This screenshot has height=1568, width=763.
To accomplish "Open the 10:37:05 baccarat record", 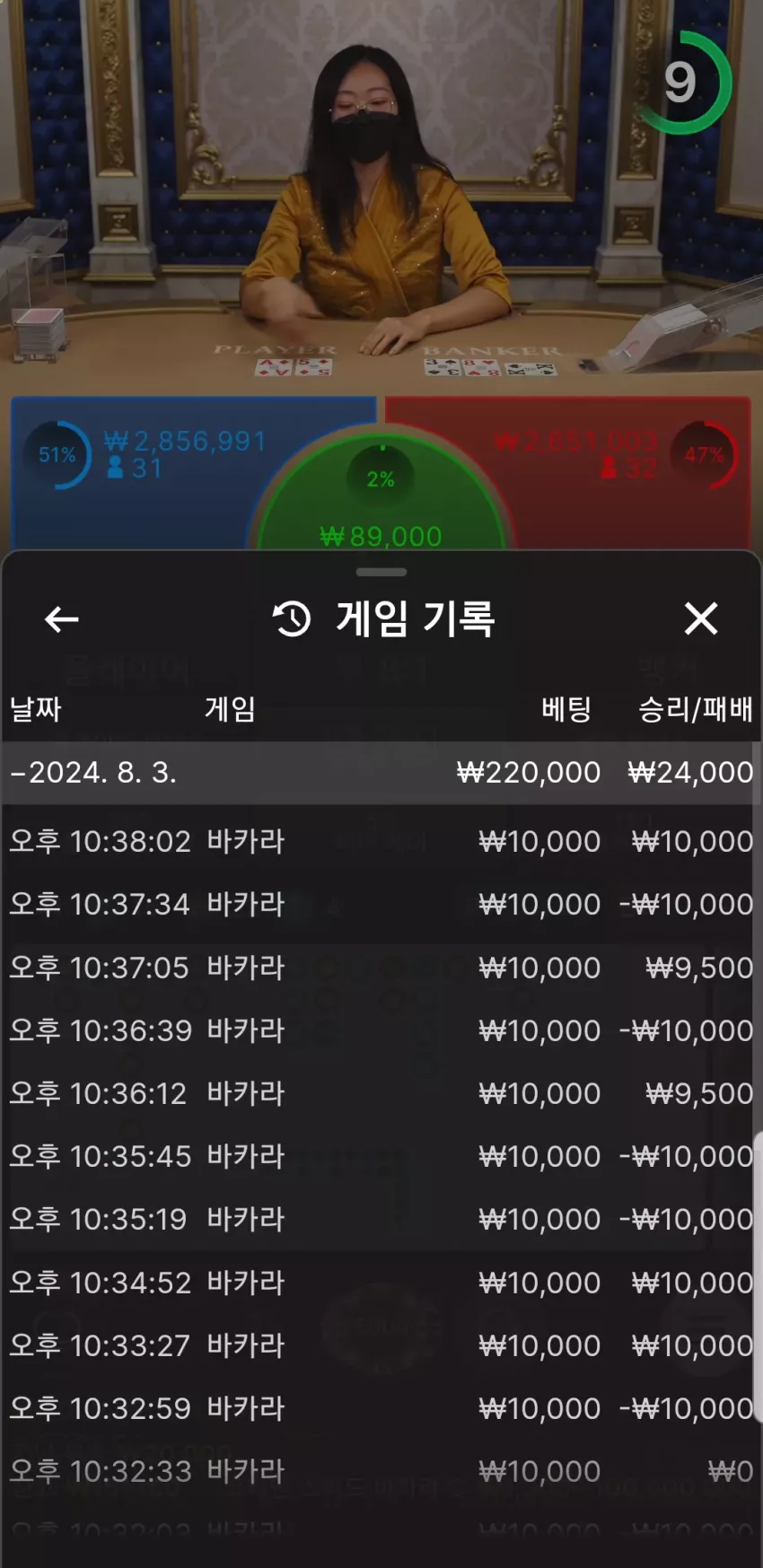I will (x=381, y=968).
